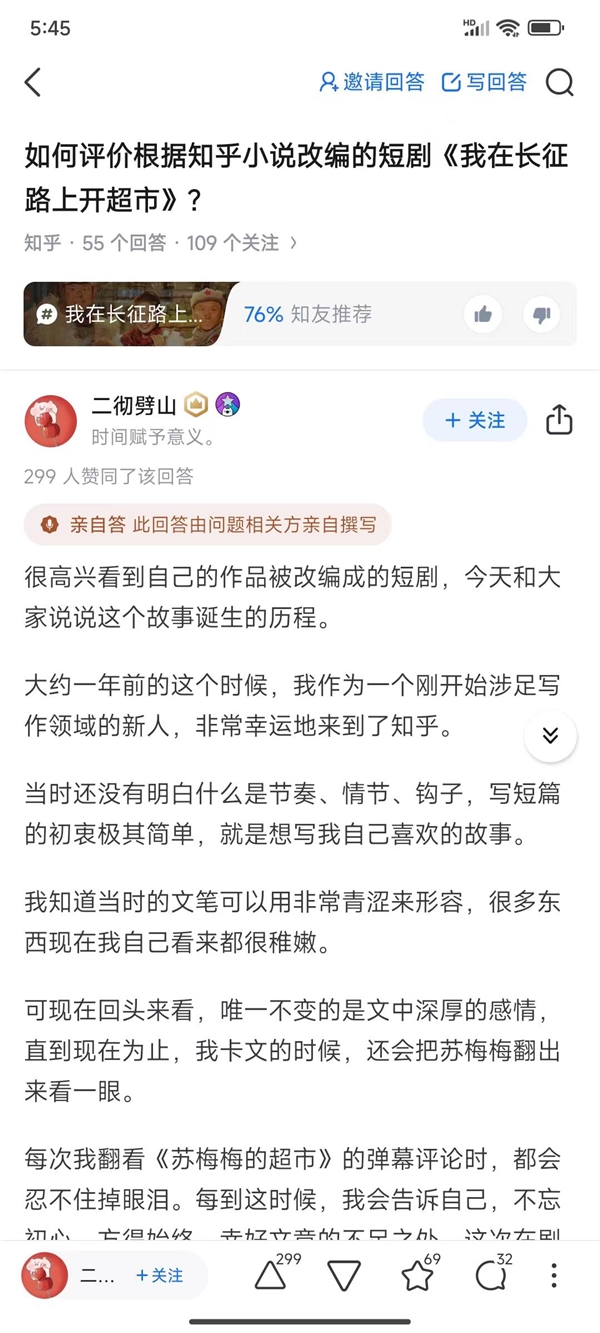Share this answer via share icon
The height and width of the screenshot is (1333, 600).
(559, 420)
